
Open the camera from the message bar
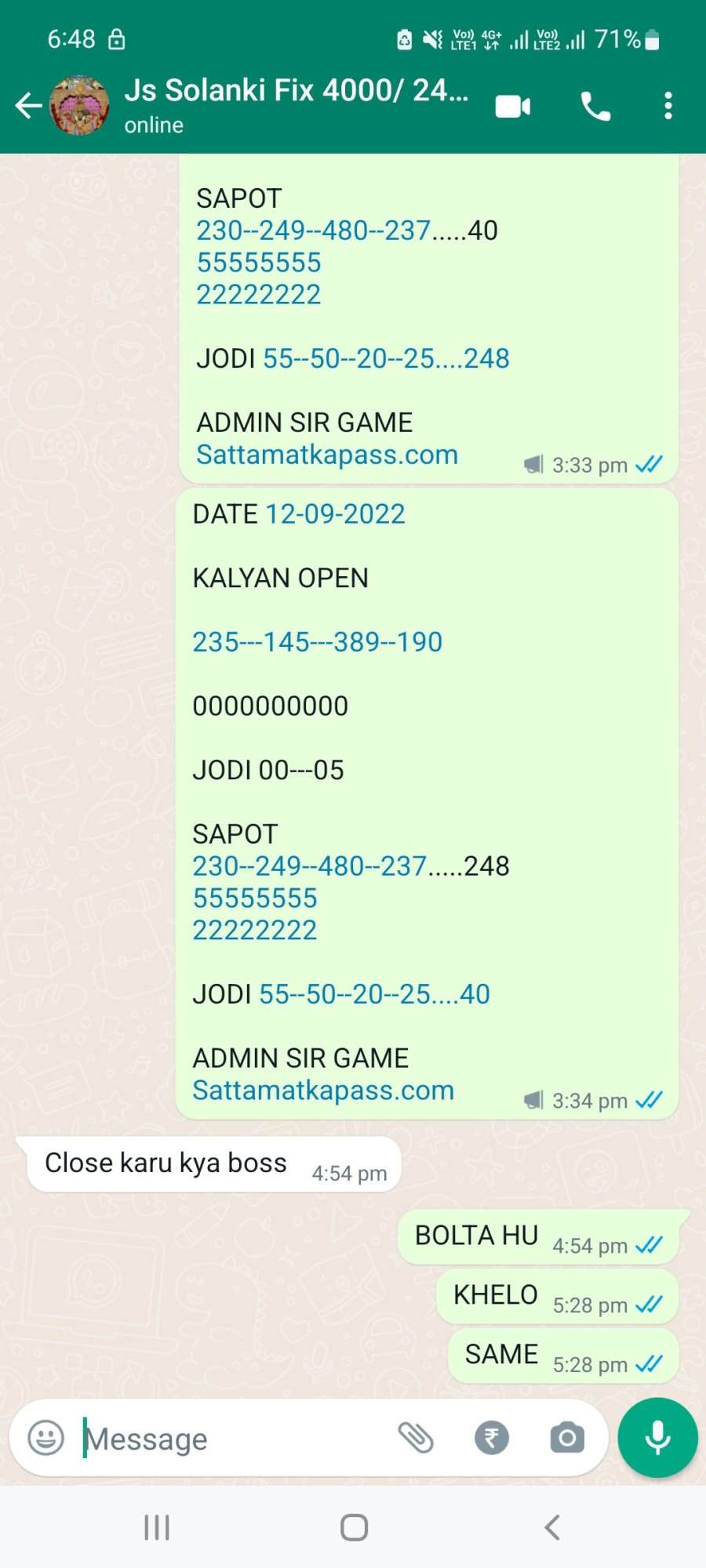click(x=567, y=1438)
